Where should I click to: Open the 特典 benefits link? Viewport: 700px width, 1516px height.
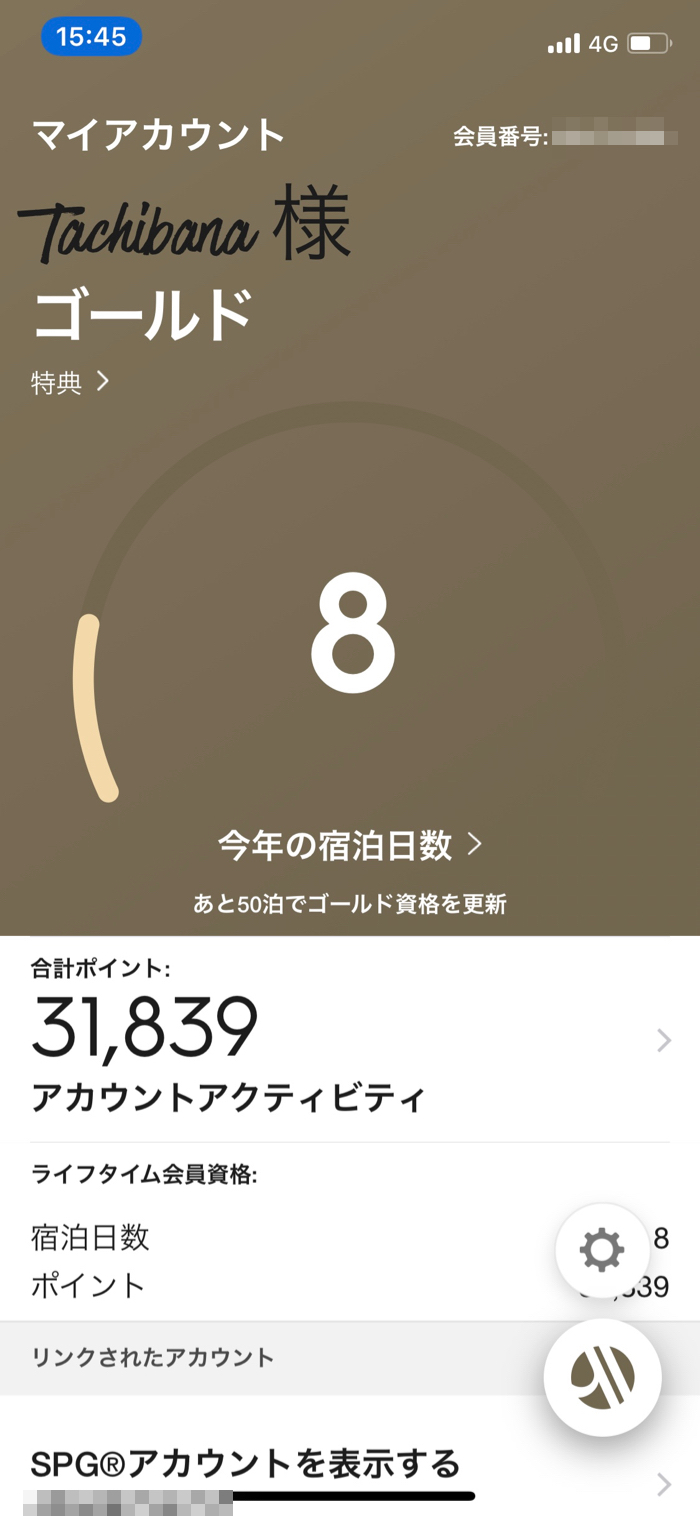click(x=70, y=382)
